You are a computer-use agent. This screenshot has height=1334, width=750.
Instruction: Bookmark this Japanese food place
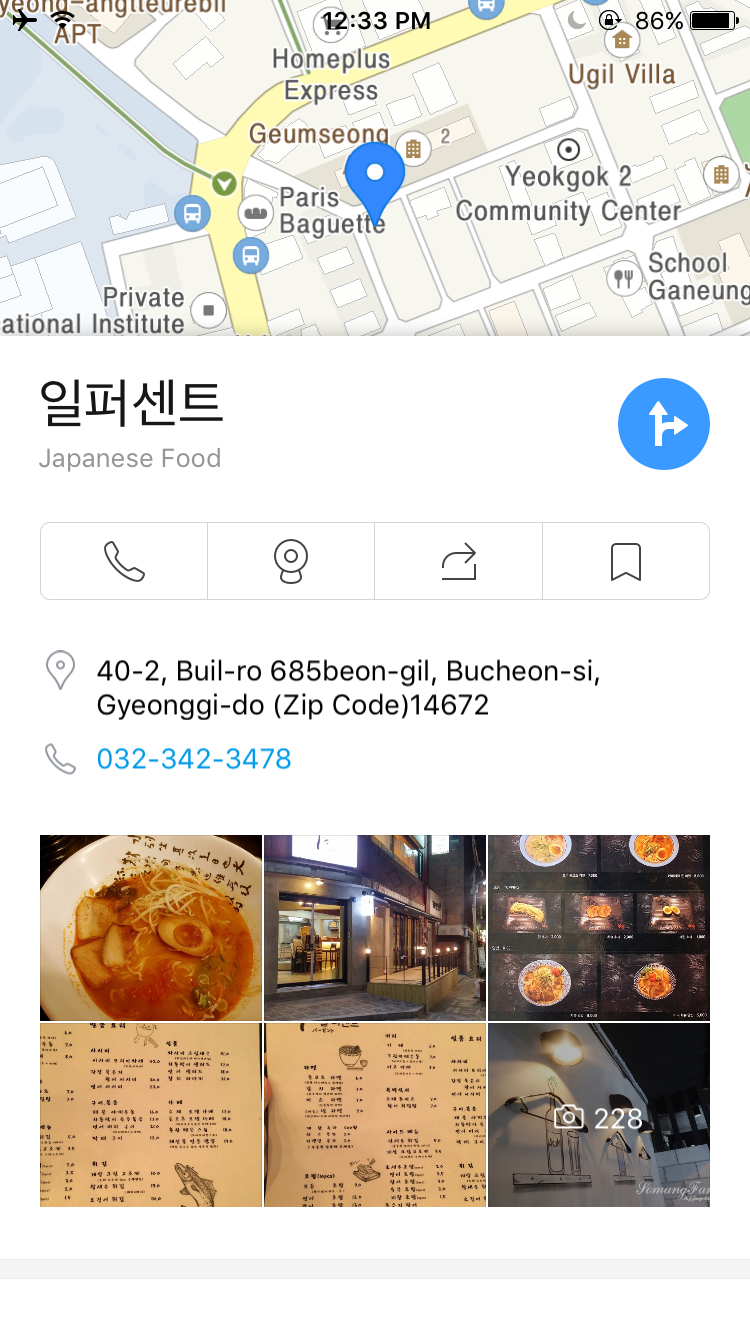pyautogui.click(x=626, y=561)
